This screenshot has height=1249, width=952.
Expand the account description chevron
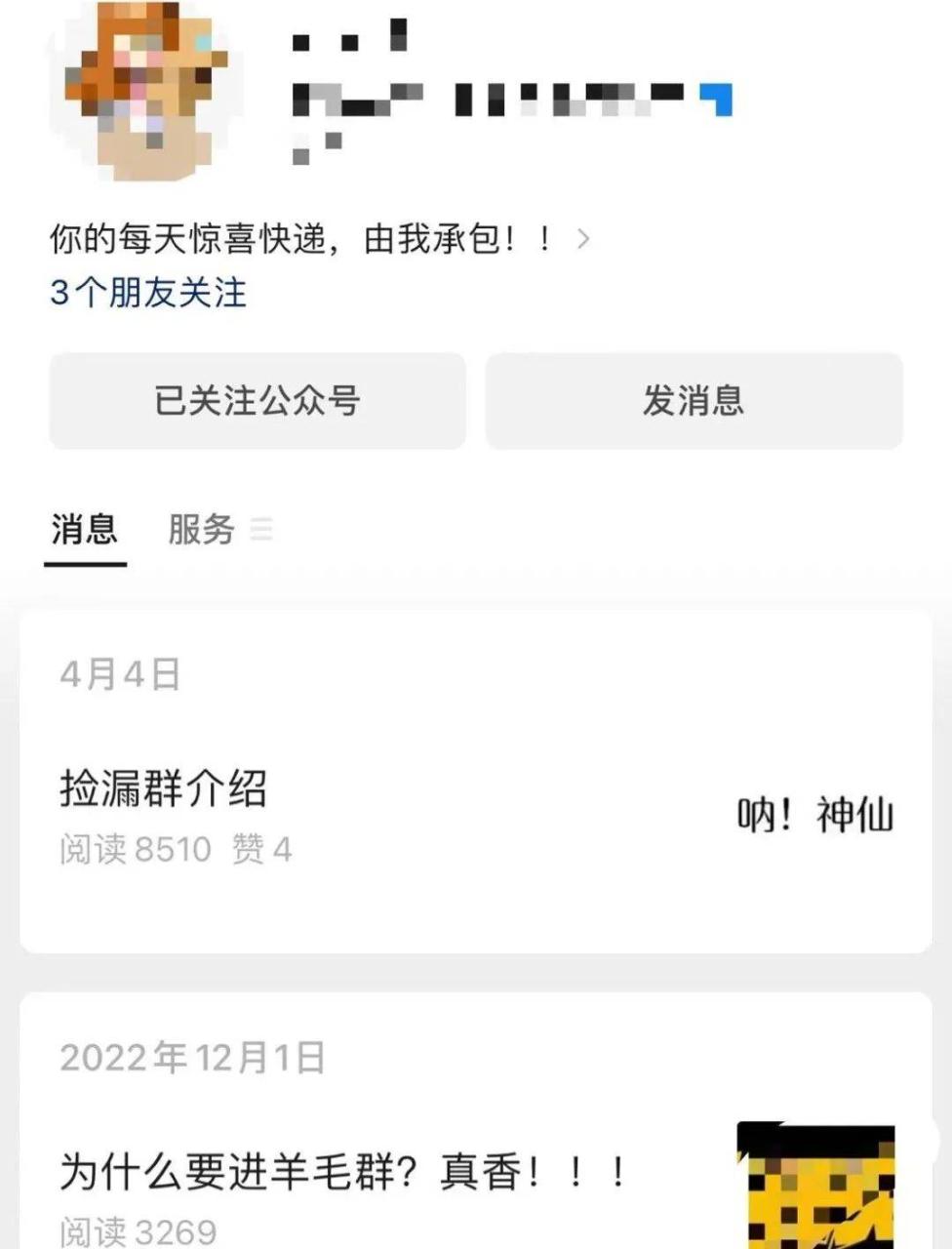(583, 239)
